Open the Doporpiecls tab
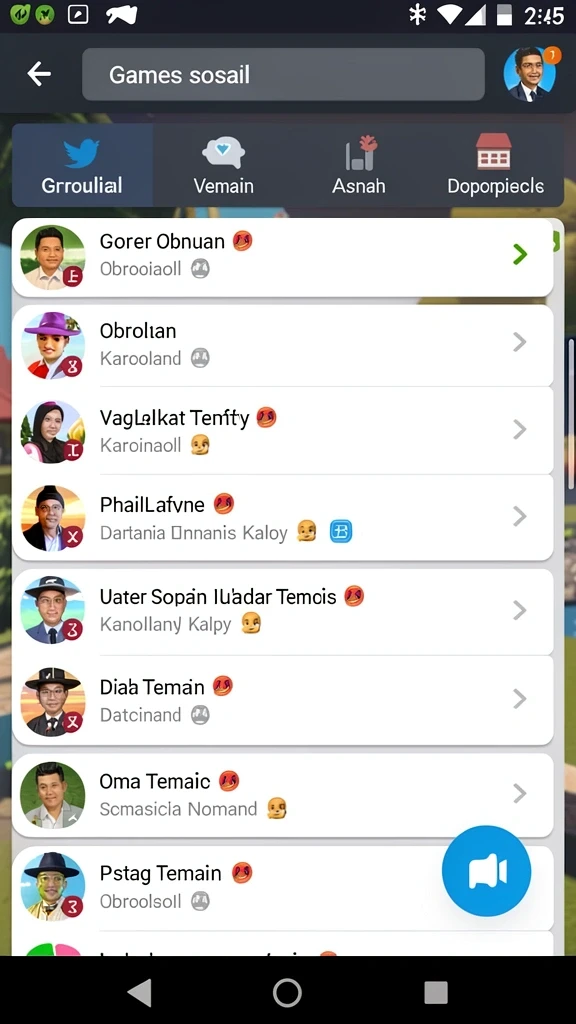576x1024 pixels. click(x=495, y=165)
